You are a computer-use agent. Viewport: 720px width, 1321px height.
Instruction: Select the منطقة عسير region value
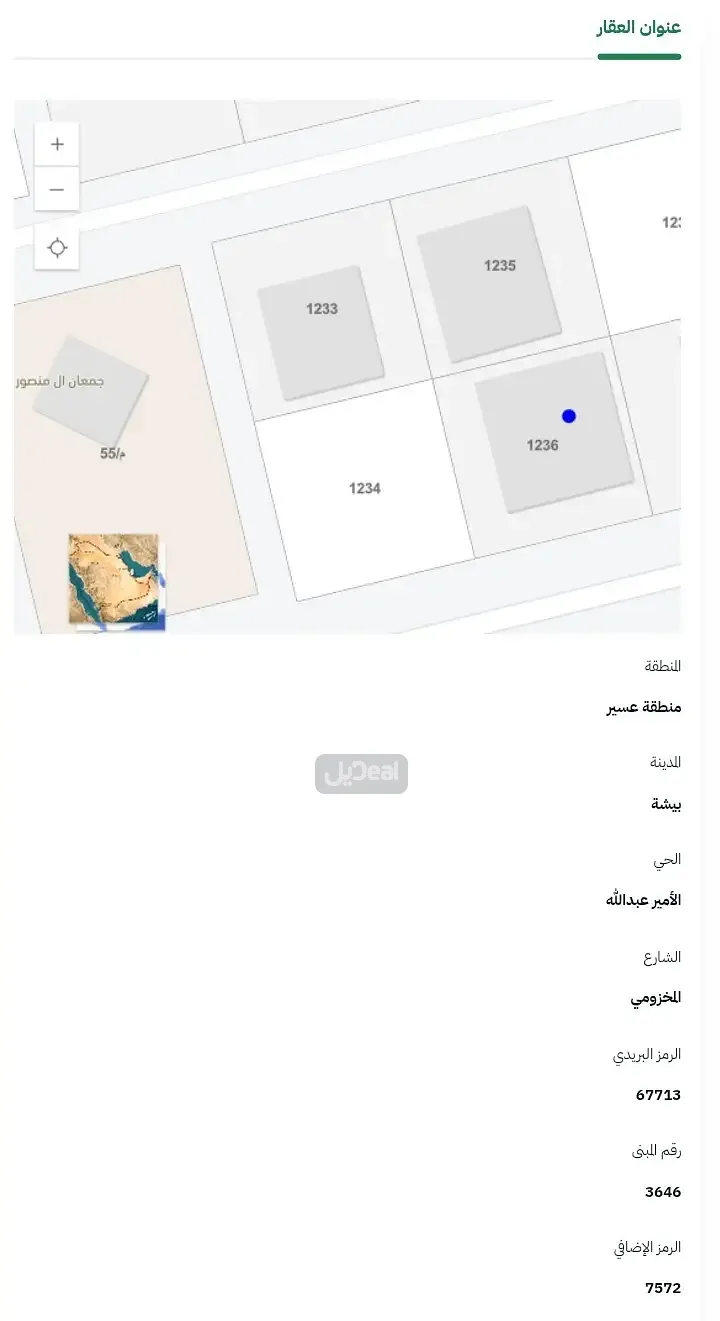pyautogui.click(x=645, y=708)
